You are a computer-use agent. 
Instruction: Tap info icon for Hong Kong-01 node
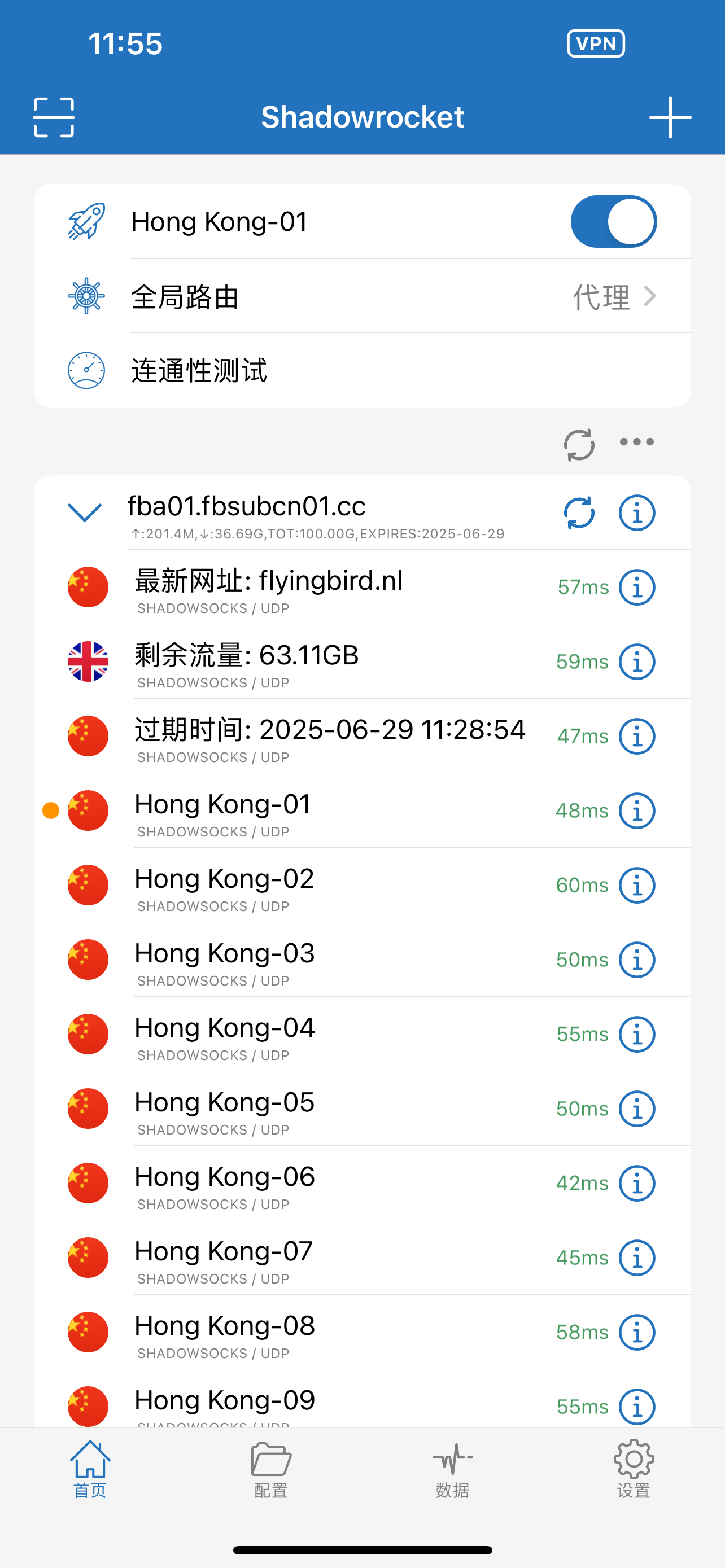click(x=637, y=811)
